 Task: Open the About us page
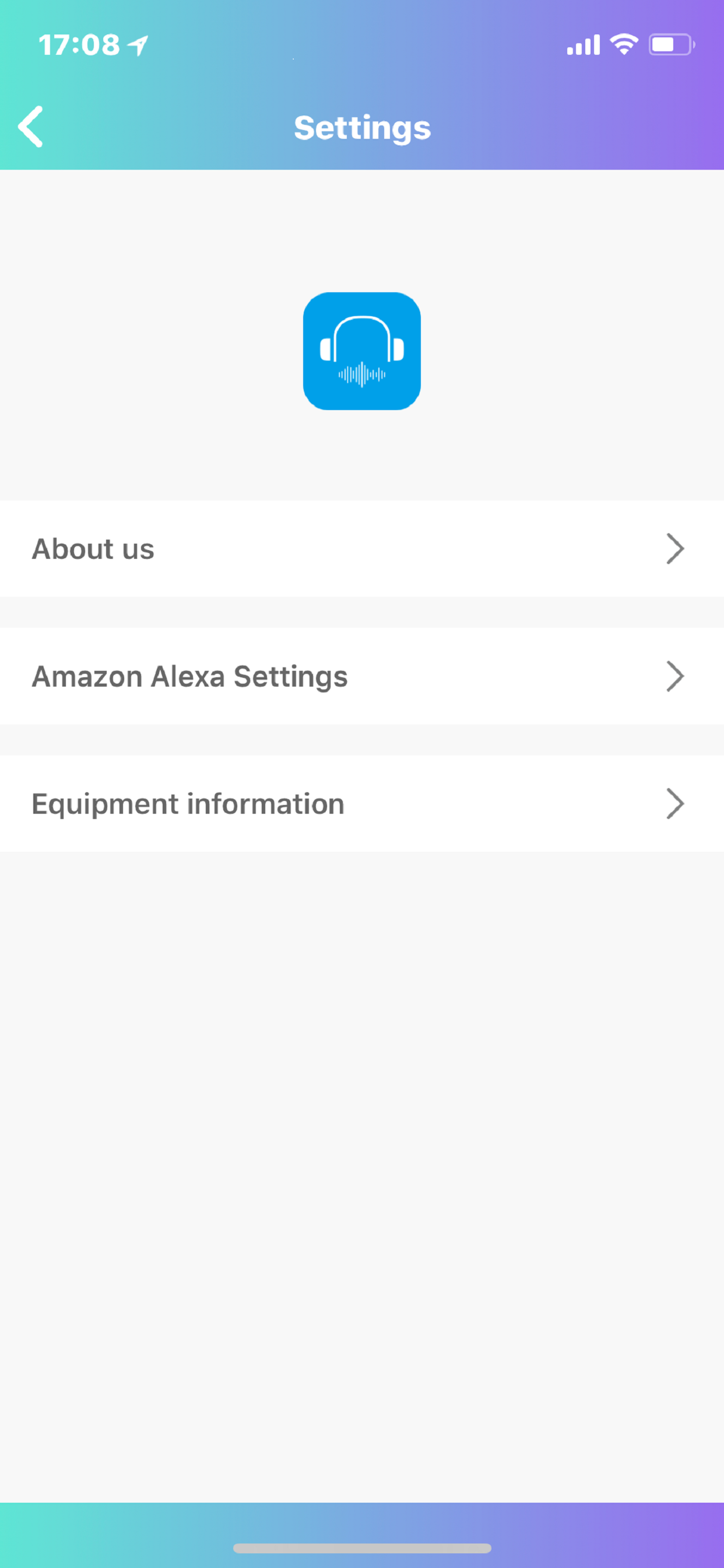pos(361,548)
